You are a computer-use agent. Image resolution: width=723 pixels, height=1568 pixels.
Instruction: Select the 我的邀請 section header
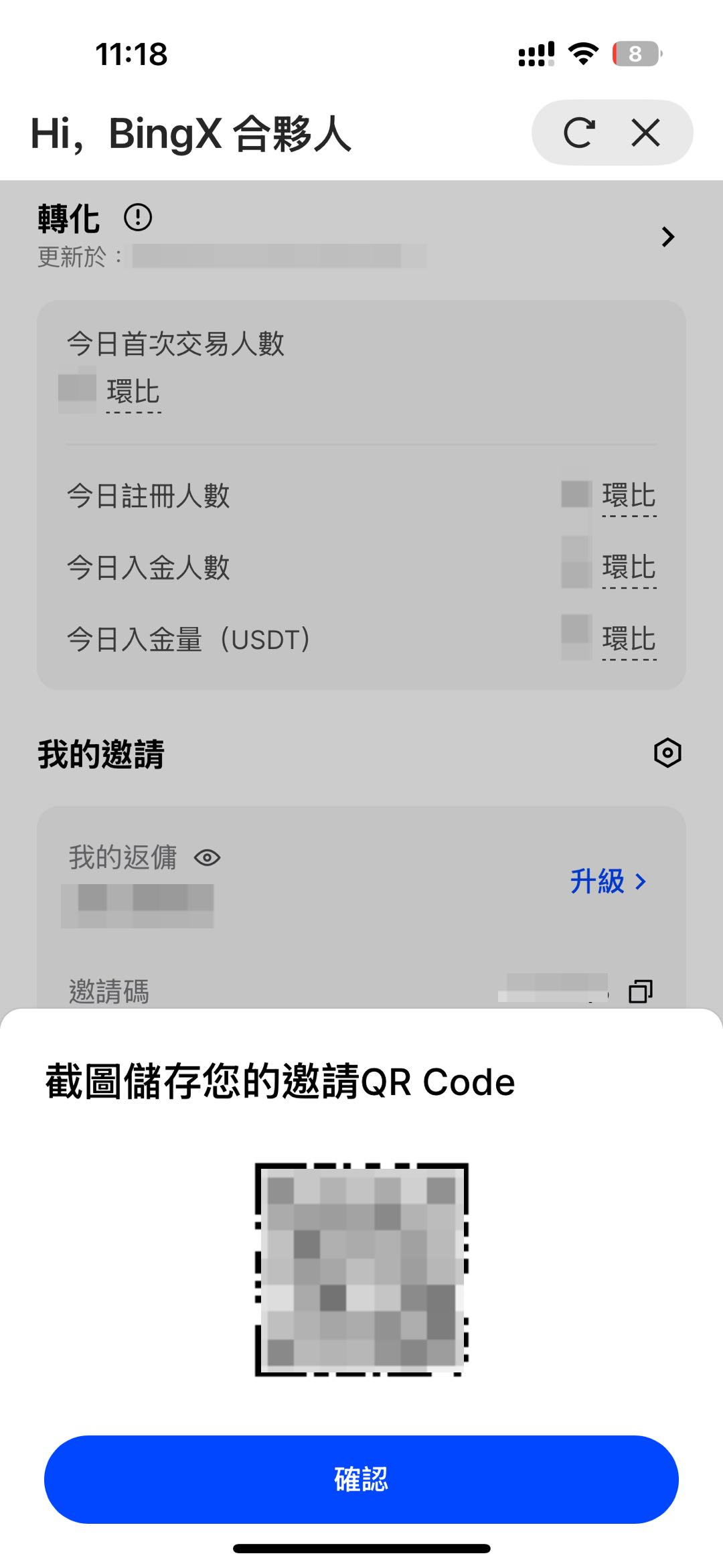(102, 753)
